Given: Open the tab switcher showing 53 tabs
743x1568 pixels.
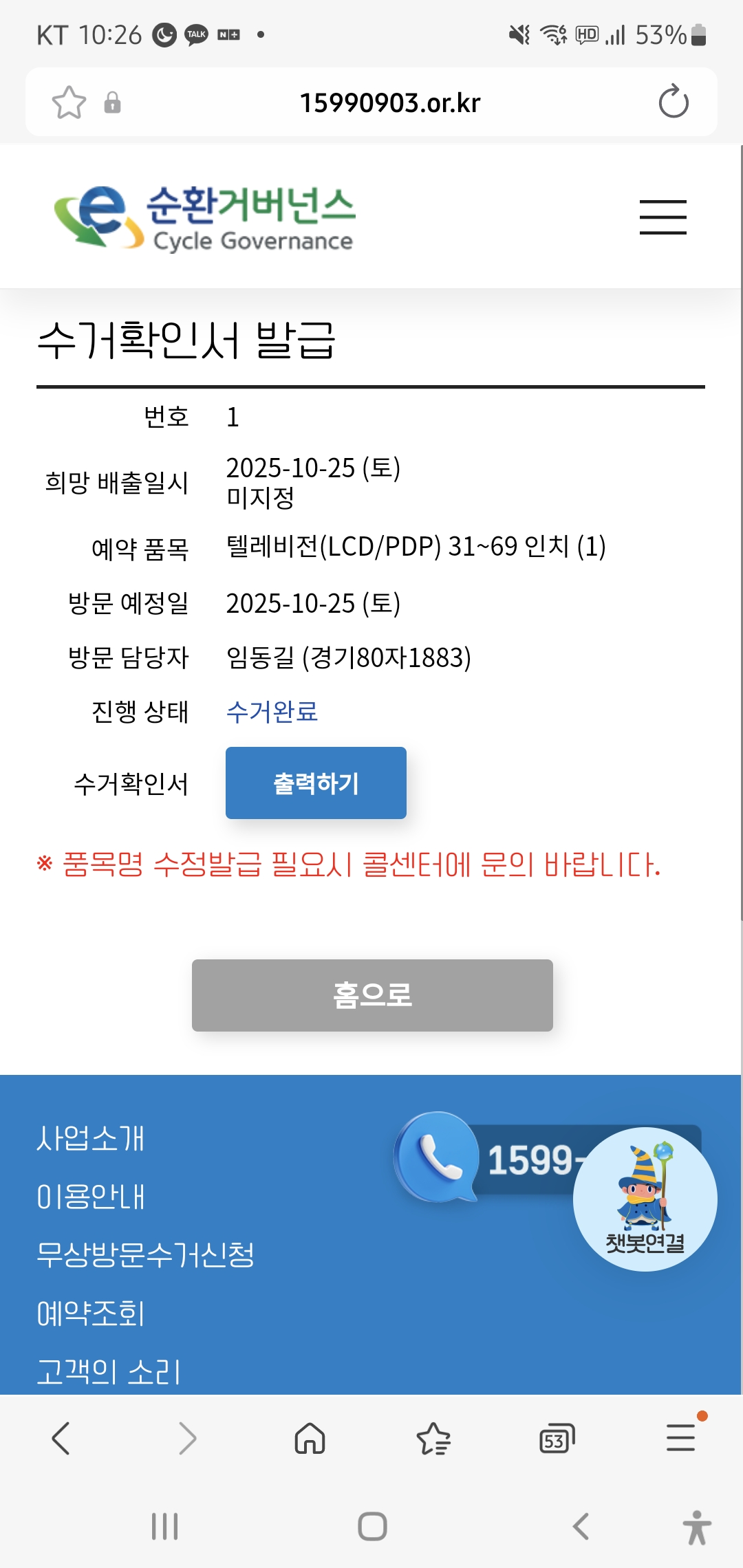Looking at the screenshot, I should (557, 1438).
